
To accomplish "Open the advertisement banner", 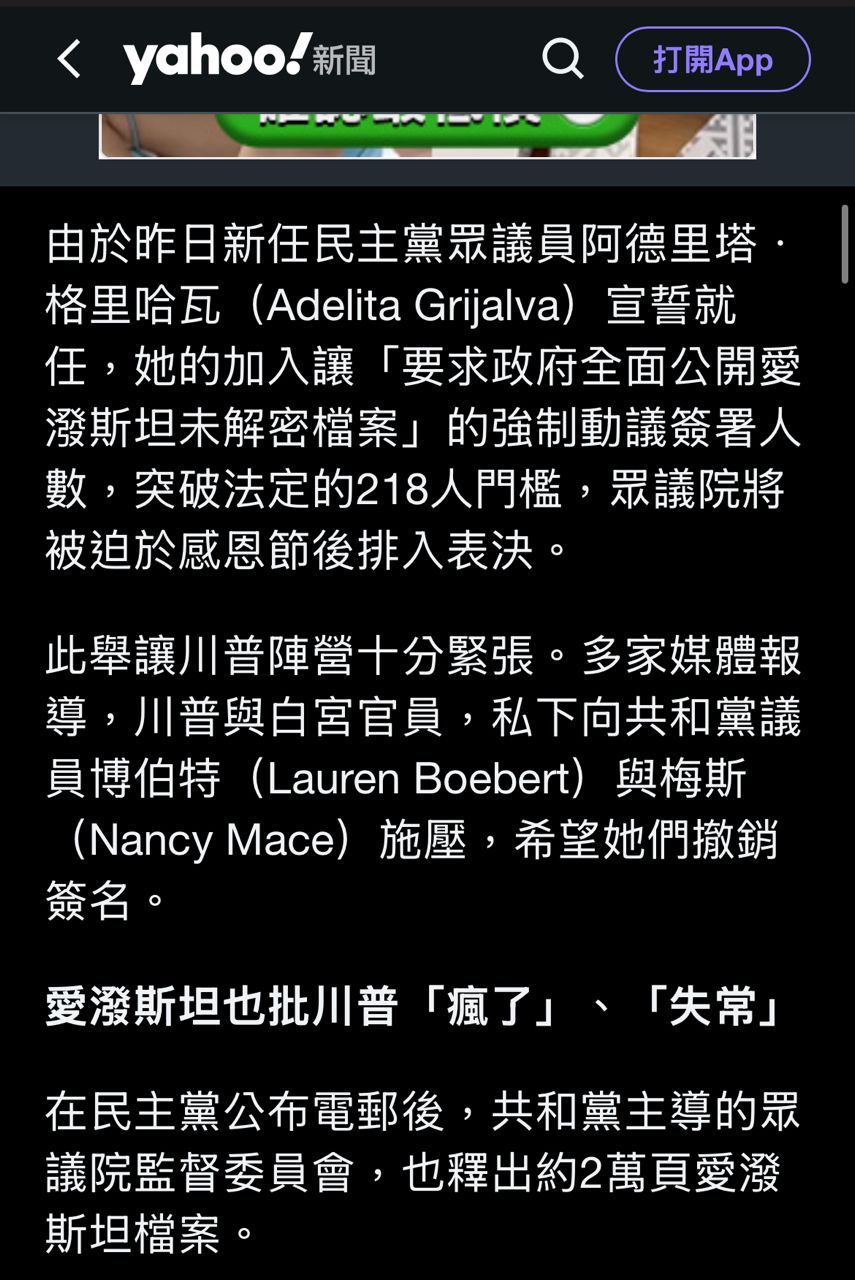I will (x=427, y=135).
